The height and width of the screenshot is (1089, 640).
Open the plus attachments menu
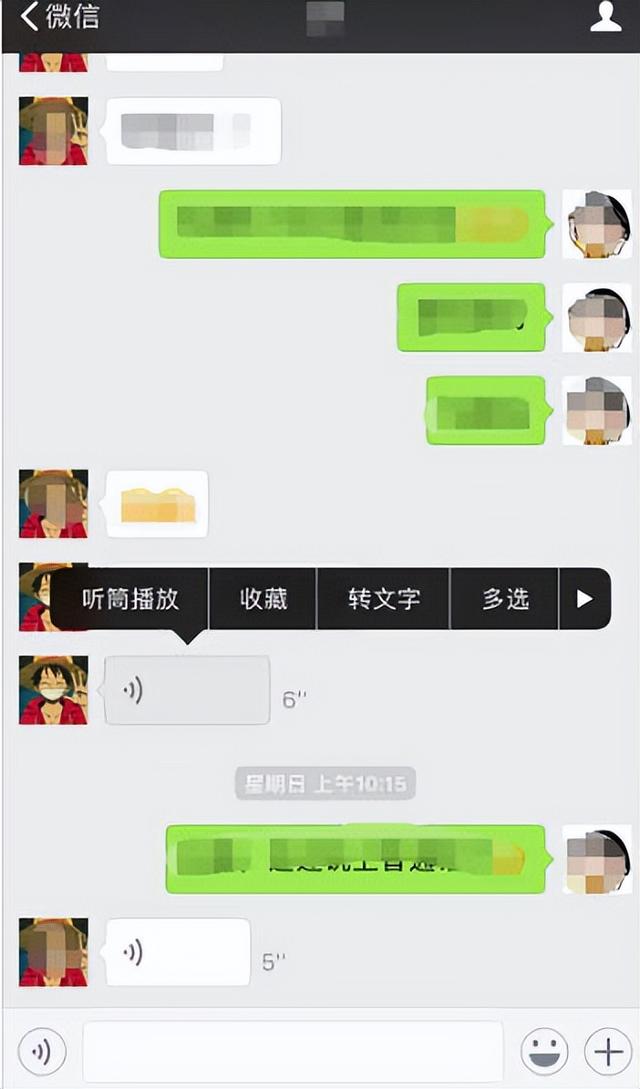click(607, 1051)
